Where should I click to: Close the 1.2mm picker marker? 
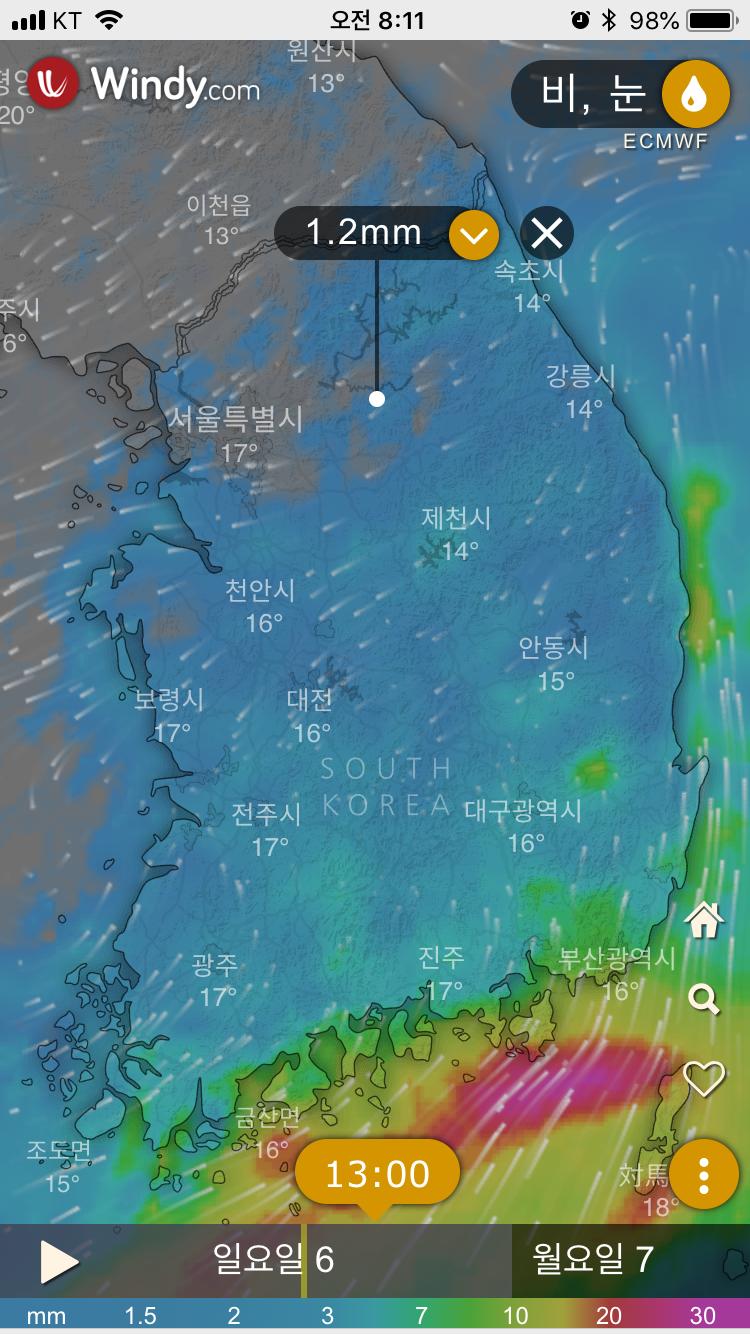click(x=547, y=234)
